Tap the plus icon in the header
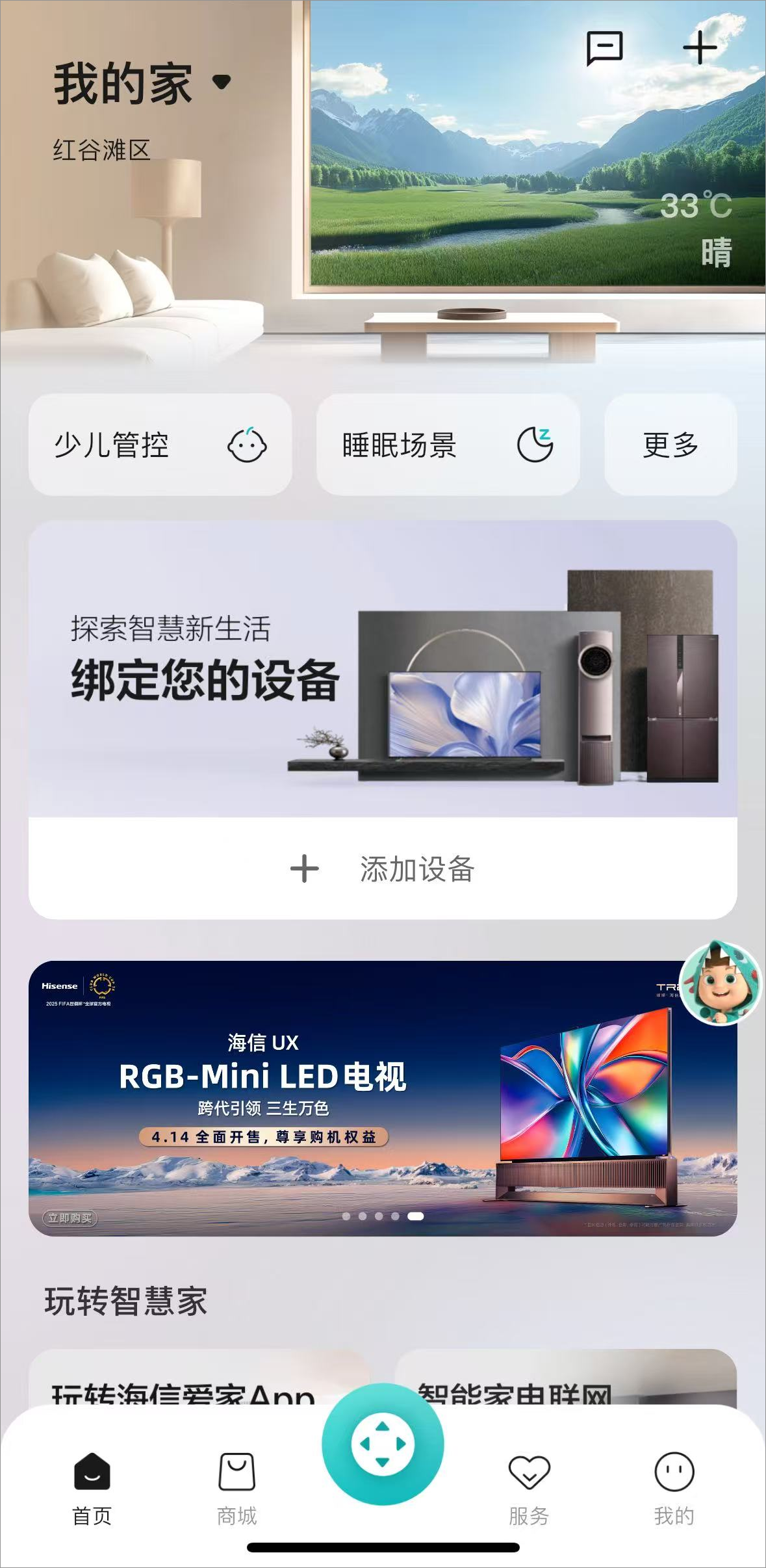The height and width of the screenshot is (1568, 766). click(x=700, y=47)
